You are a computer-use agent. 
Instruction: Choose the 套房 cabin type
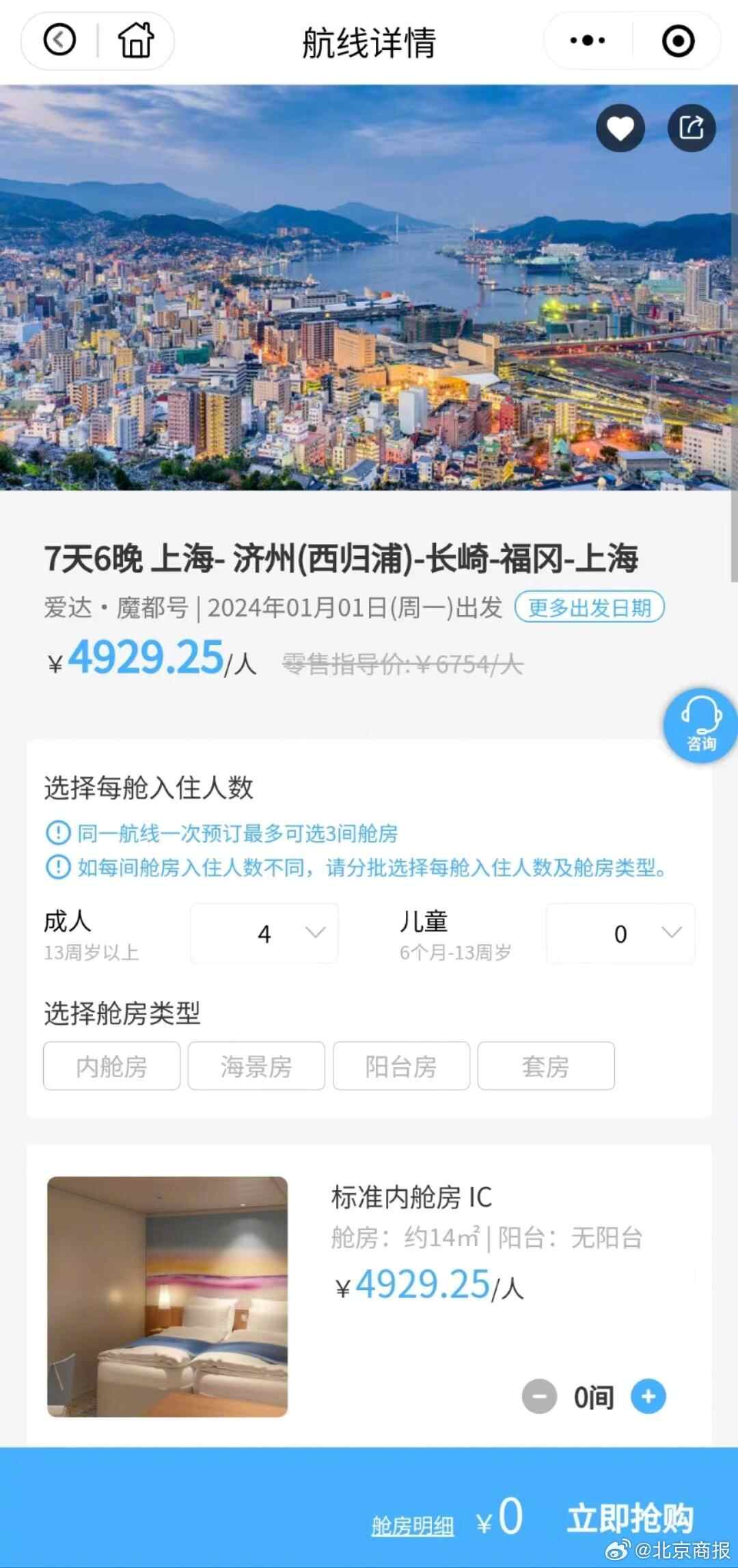pyautogui.click(x=545, y=1066)
